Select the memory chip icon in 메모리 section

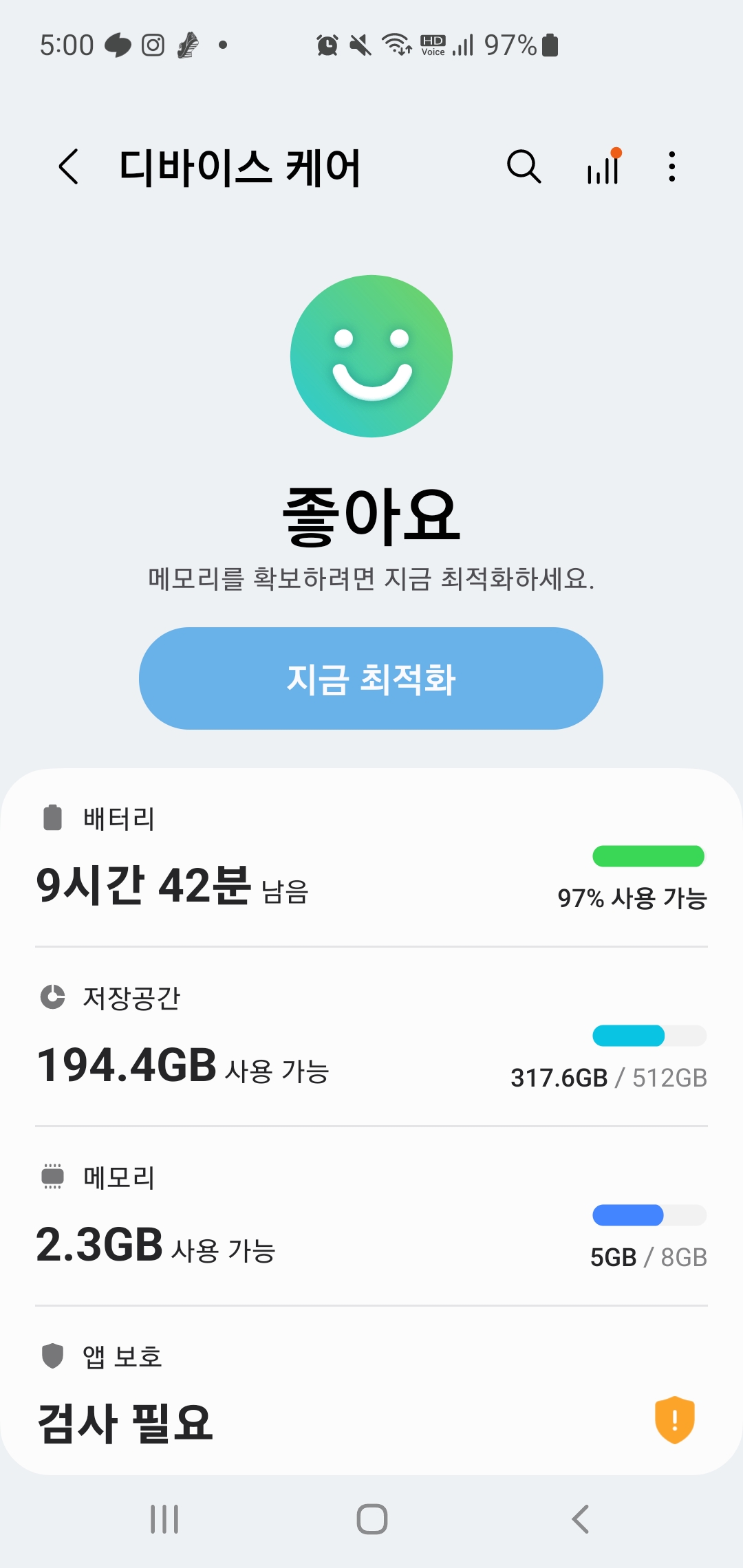pos(53,1177)
